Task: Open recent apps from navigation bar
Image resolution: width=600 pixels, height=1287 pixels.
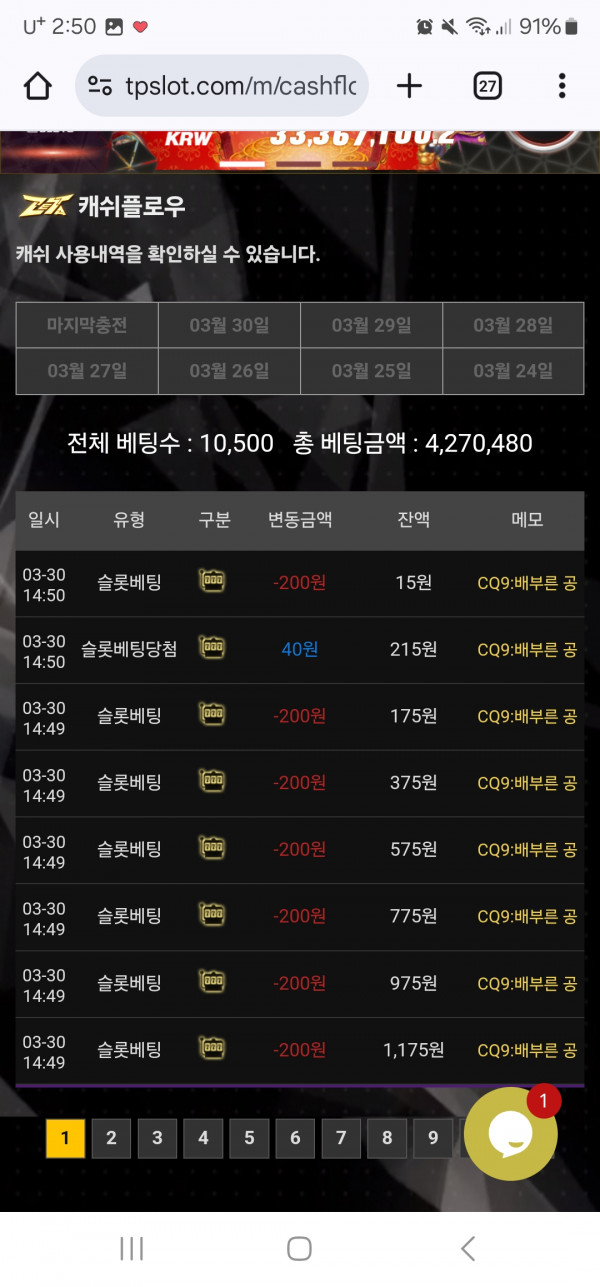Action: click(x=132, y=1248)
